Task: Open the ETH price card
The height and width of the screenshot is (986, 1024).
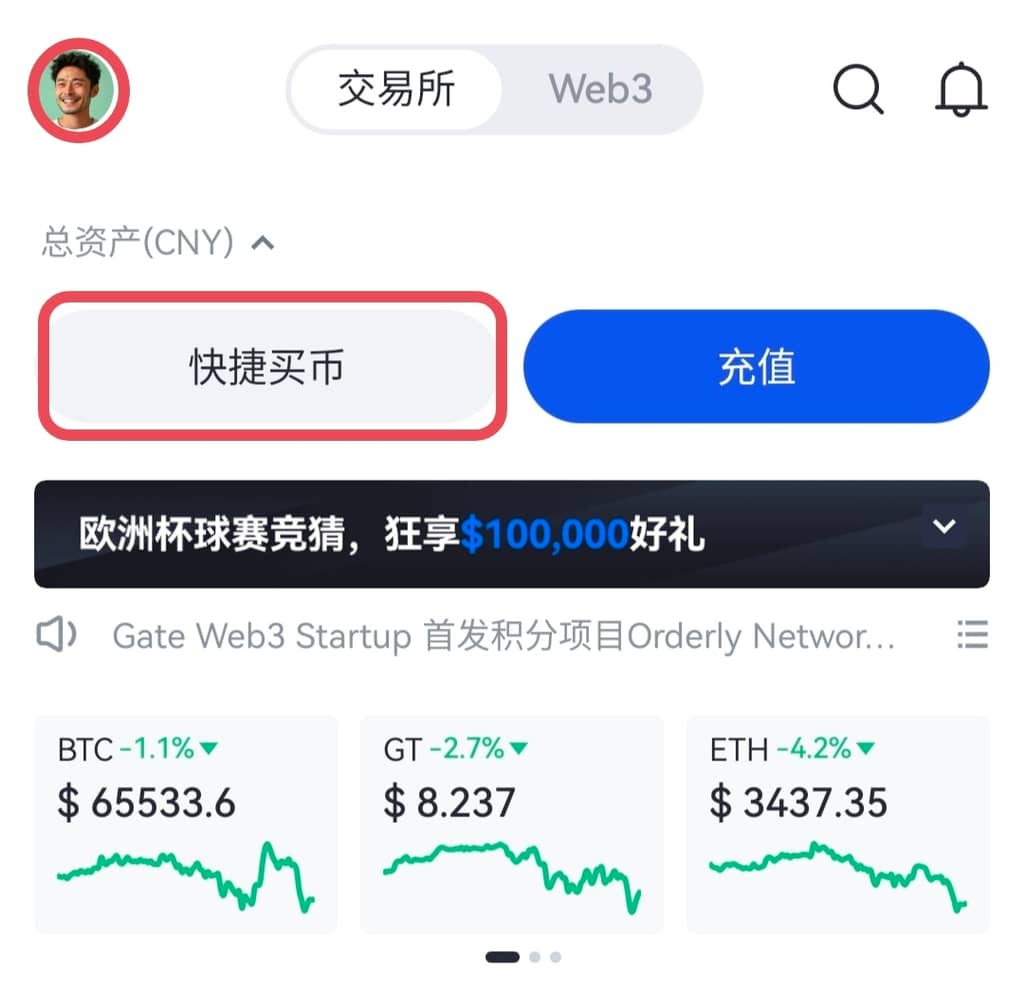Action: click(x=837, y=823)
